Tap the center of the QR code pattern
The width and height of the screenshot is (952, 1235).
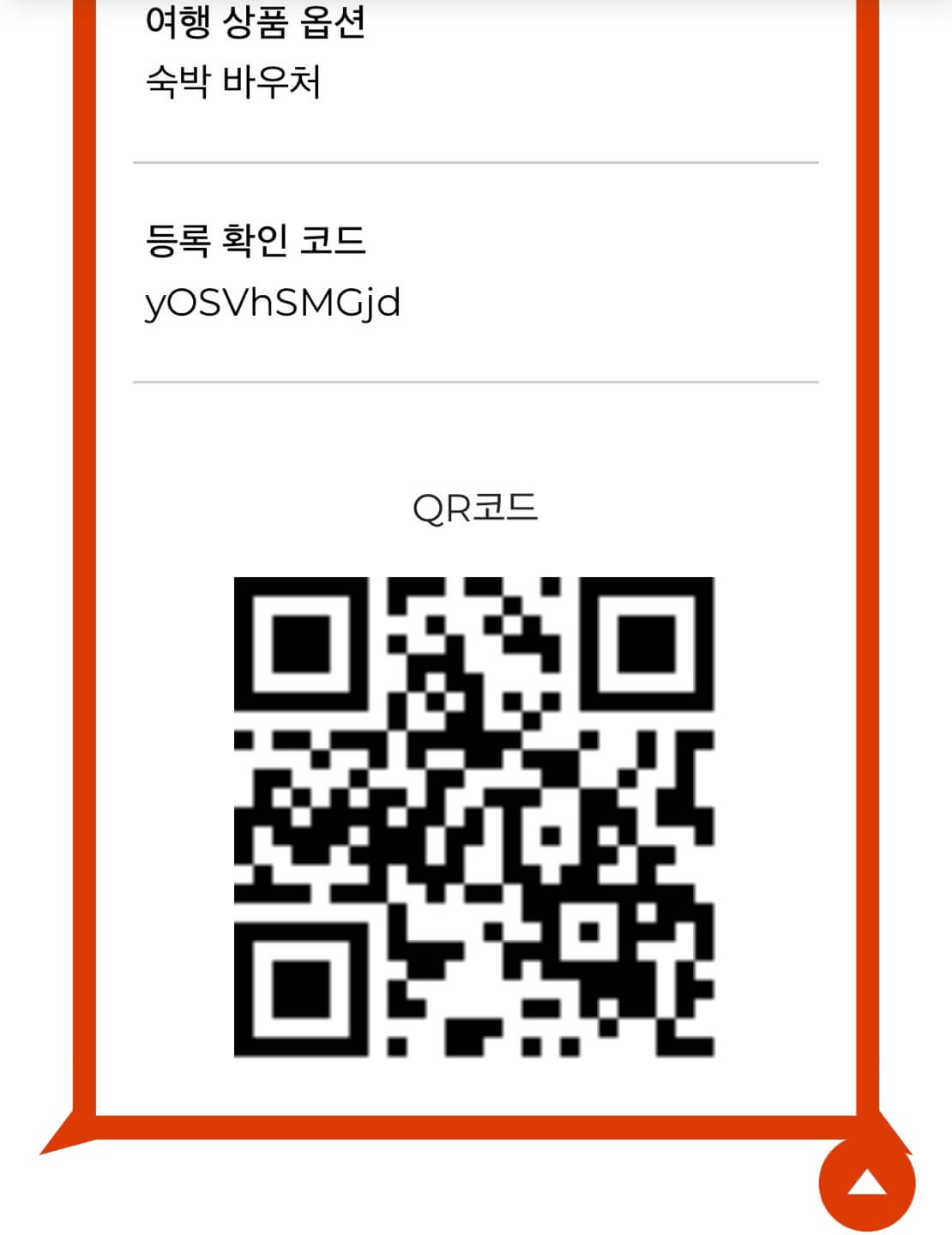(x=476, y=819)
